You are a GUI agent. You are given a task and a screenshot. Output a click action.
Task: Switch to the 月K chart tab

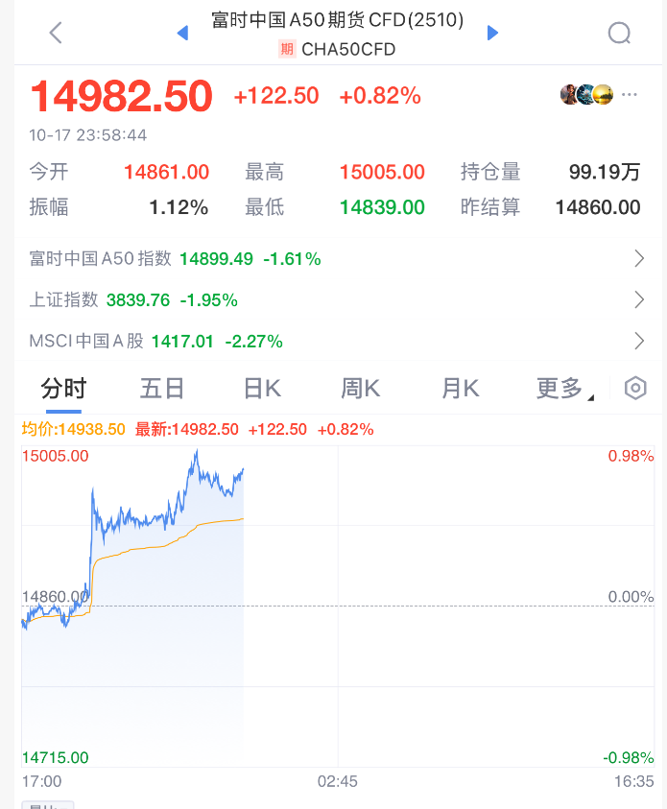coord(461,389)
